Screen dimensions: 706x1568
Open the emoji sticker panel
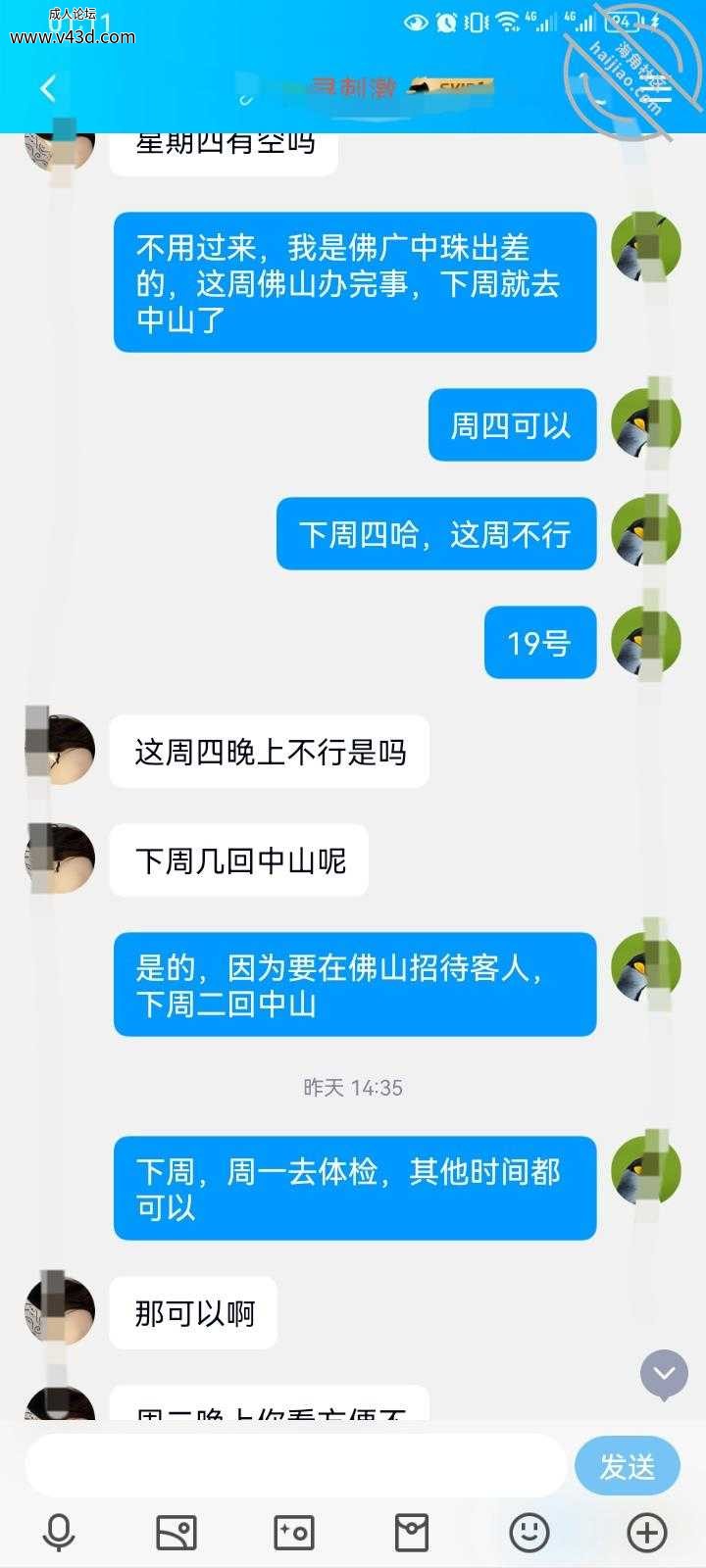pyautogui.click(x=529, y=1533)
